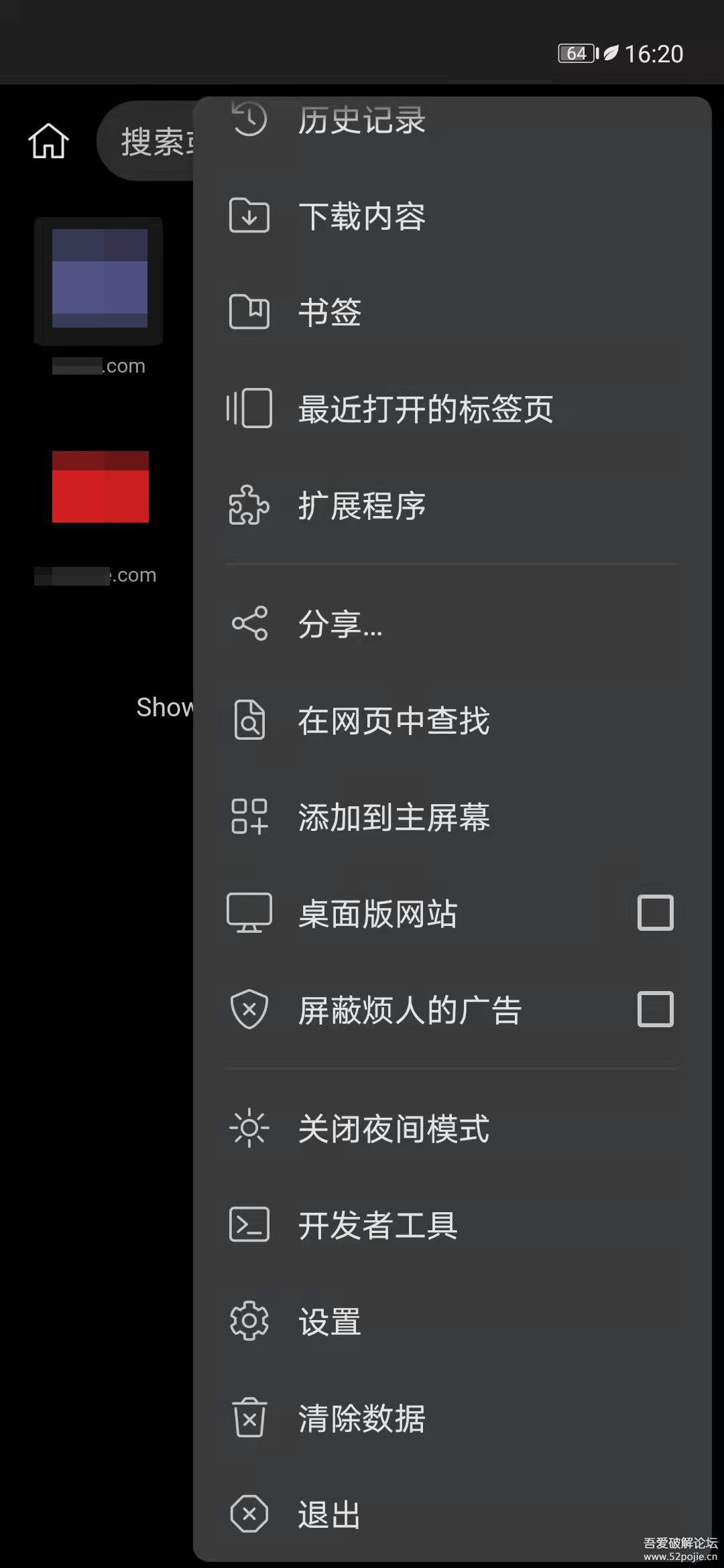This screenshot has width=724, height=1568.
Task: Select 清除数据 clear data
Action: [362, 1419]
